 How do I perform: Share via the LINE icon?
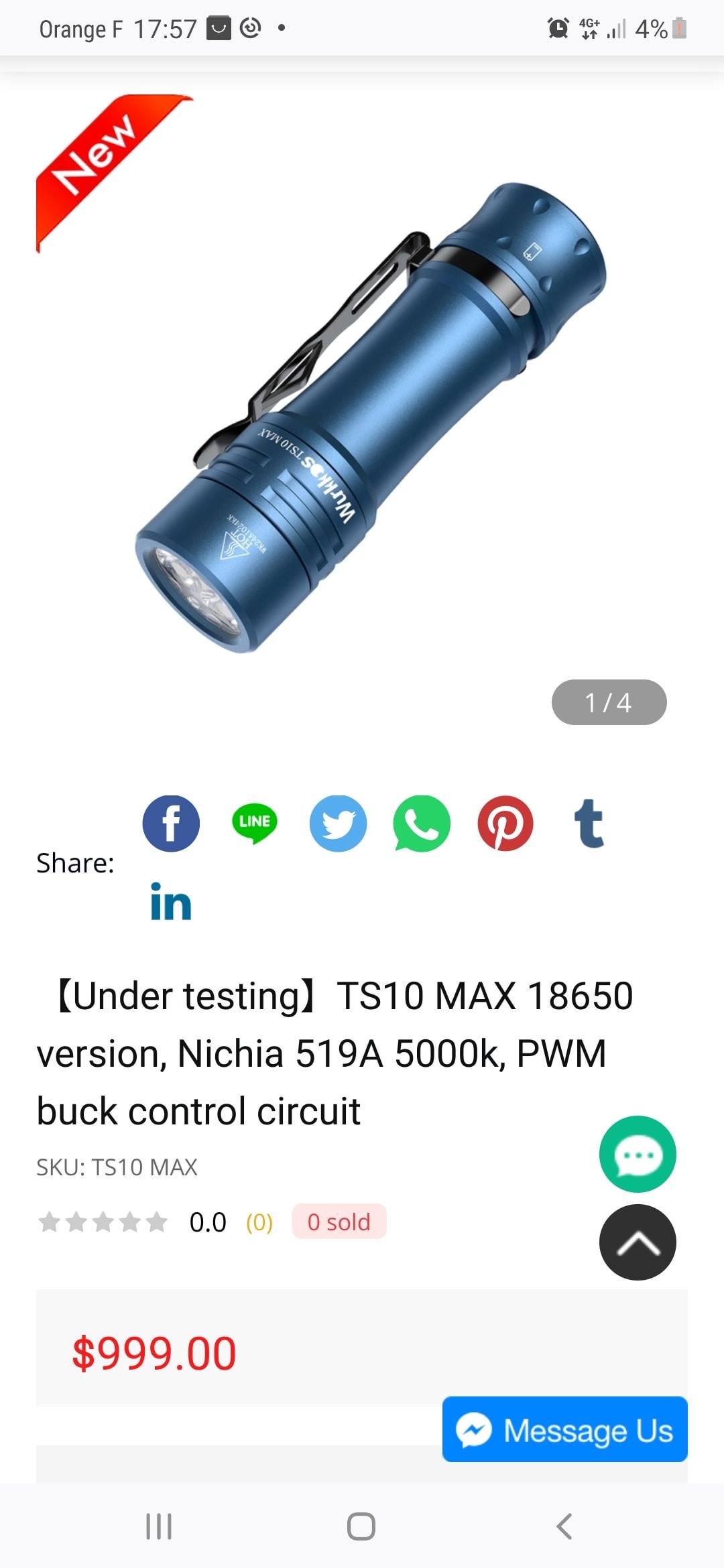(254, 824)
